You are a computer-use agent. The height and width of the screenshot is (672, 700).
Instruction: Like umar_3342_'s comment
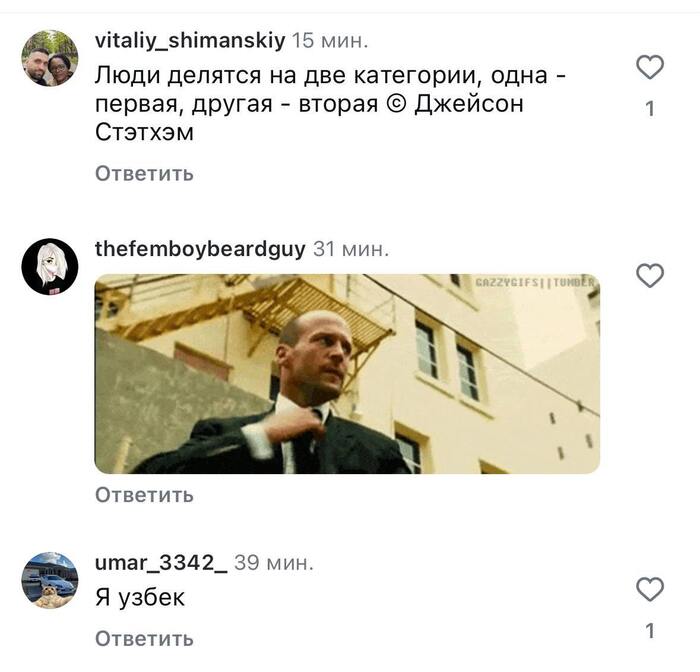click(650, 589)
